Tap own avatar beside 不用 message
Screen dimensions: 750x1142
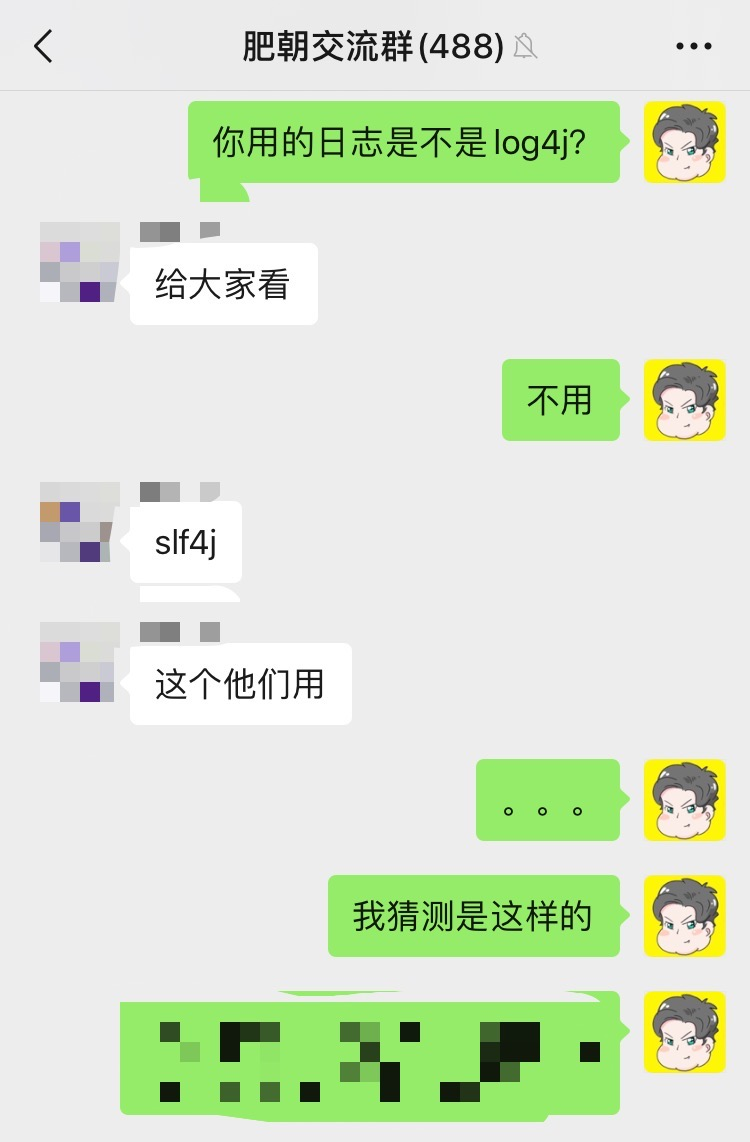[x=684, y=400]
